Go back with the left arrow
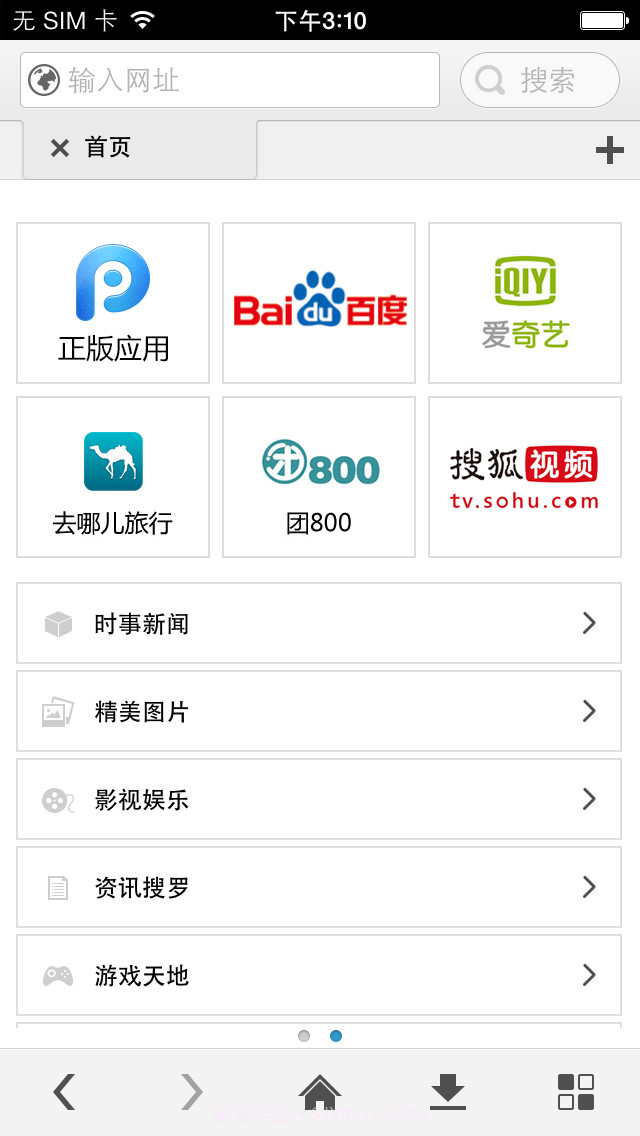 pyautogui.click(x=64, y=1091)
